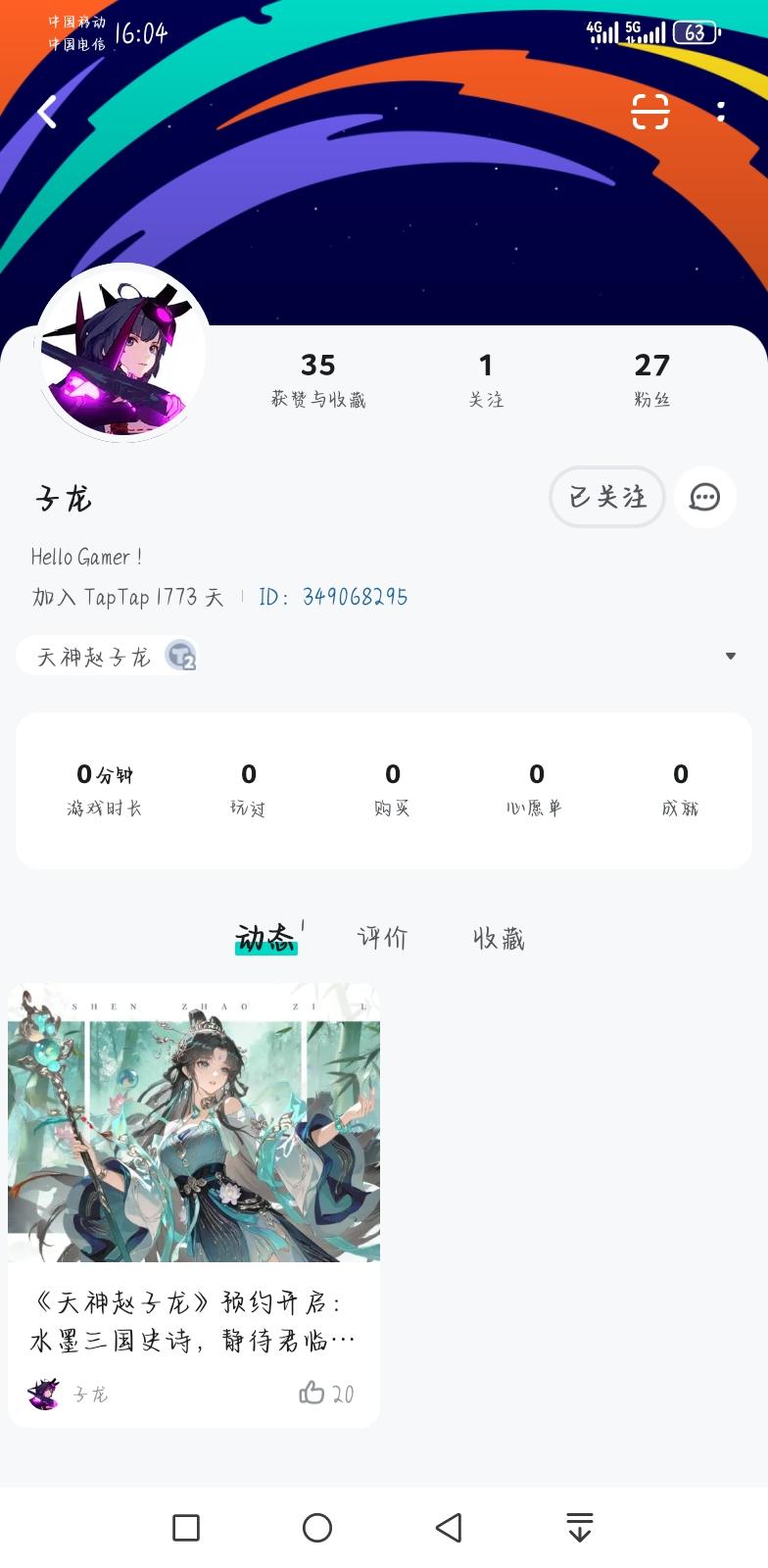View the 粉丝 followers list
The image size is (768, 1568).
coord(651,380)
